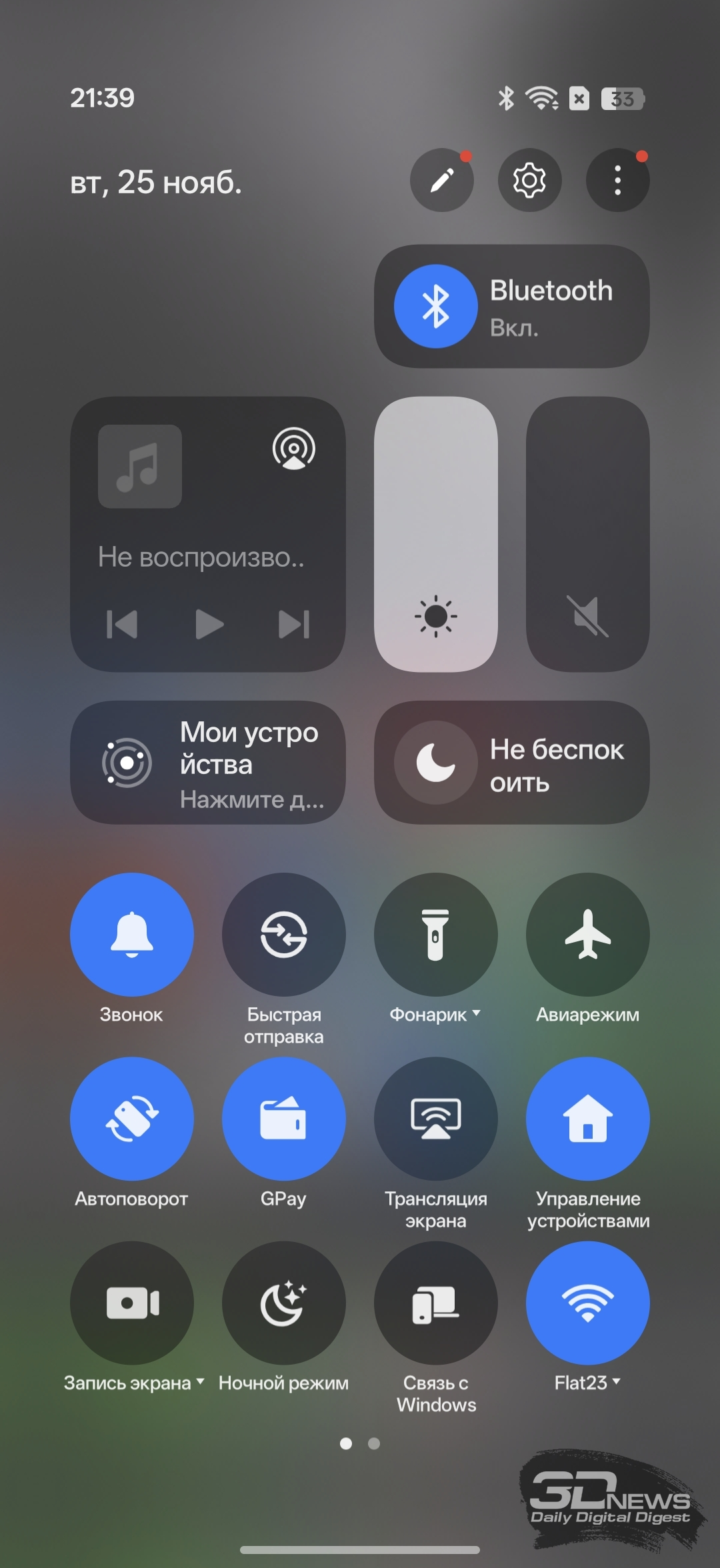Enable Авиарежим
The width and height of the screenshot is (720, 1568).
click(588, 935)
